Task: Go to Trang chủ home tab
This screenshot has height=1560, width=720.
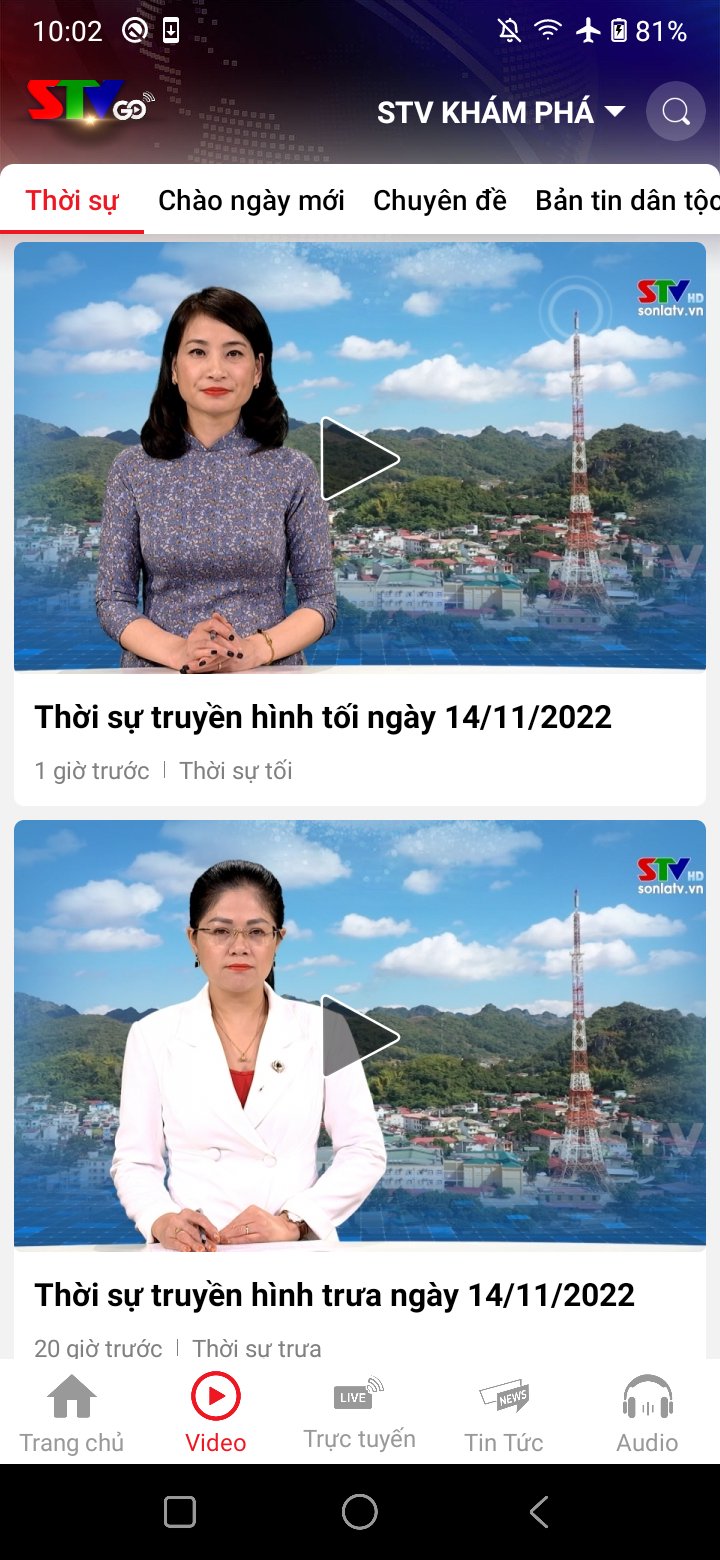Action: click(72, 1414)
